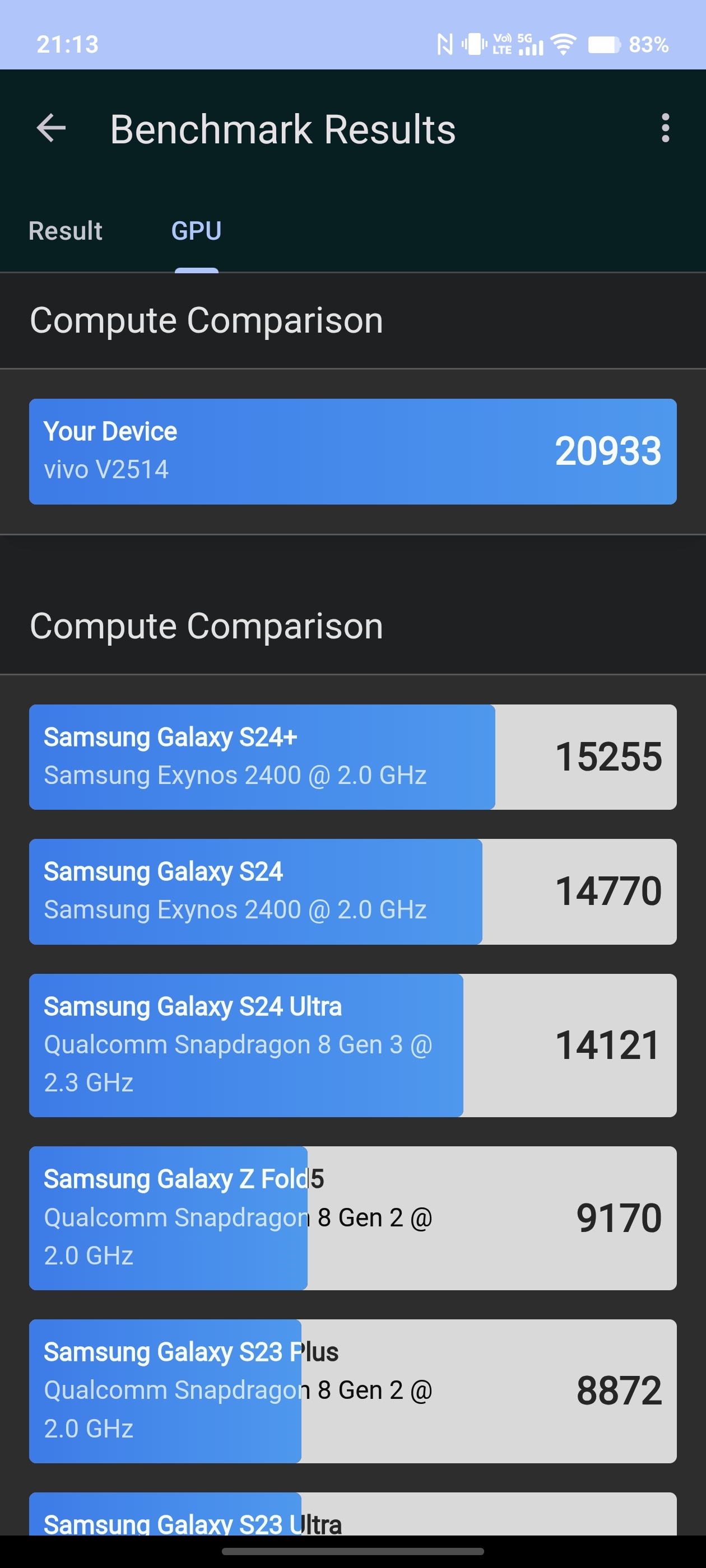Viewport: 706px width, 1568px height.
Task: Open the three-dot overflow menu
Action: click(665, 128)
